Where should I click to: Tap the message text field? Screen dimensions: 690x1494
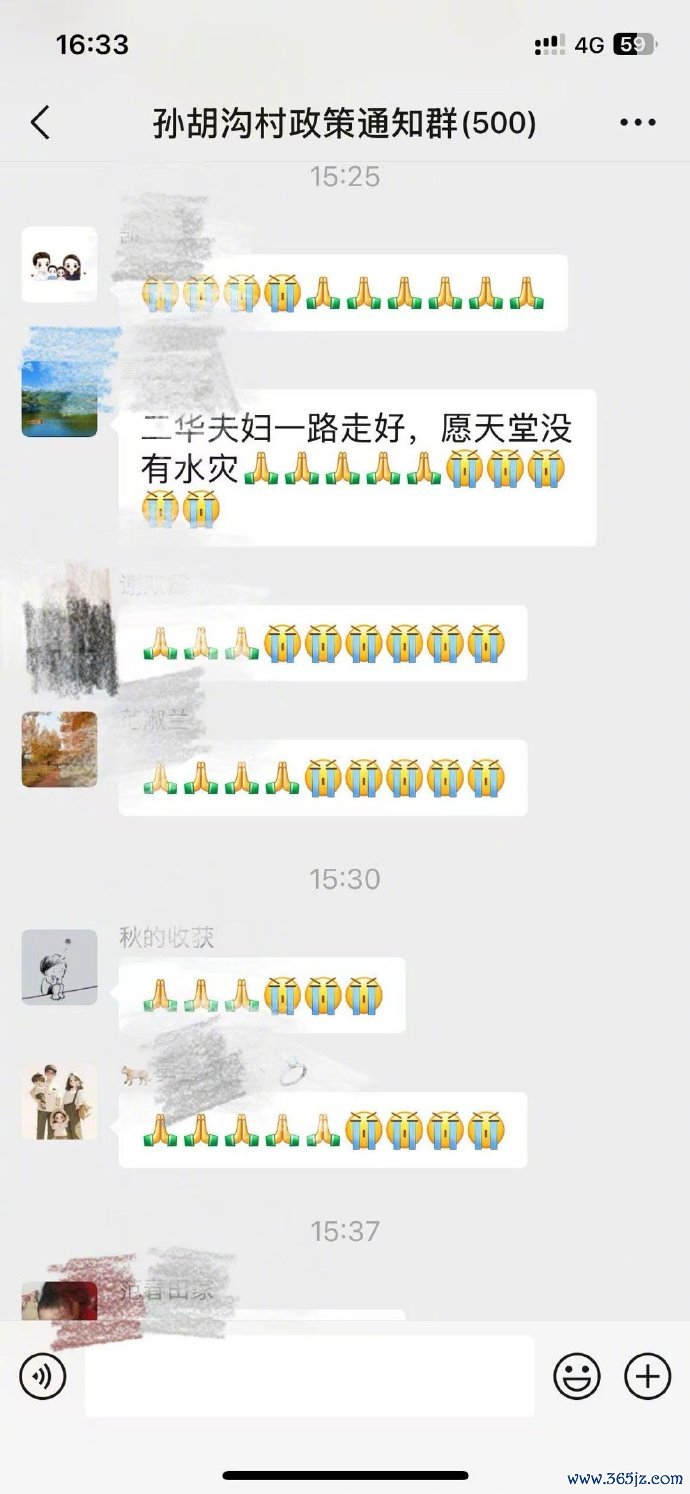pyautogui.click(x=309, y=1377)
